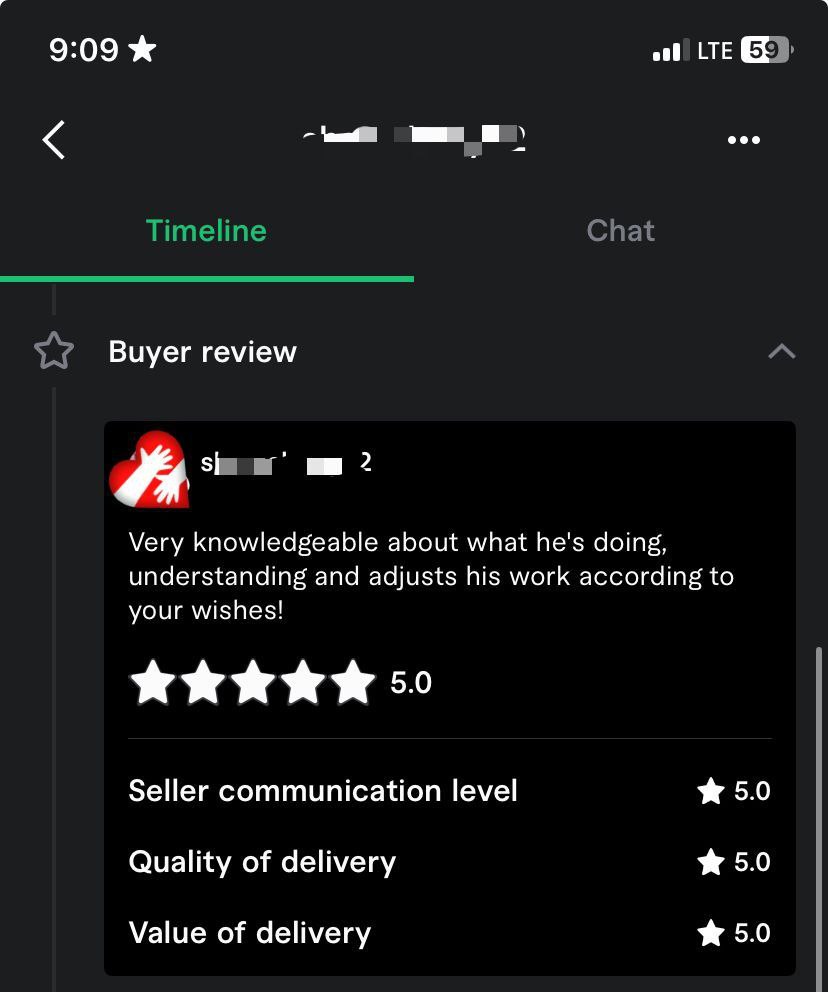
Task: Open the three-dot overflow menu
Action: 743,140
